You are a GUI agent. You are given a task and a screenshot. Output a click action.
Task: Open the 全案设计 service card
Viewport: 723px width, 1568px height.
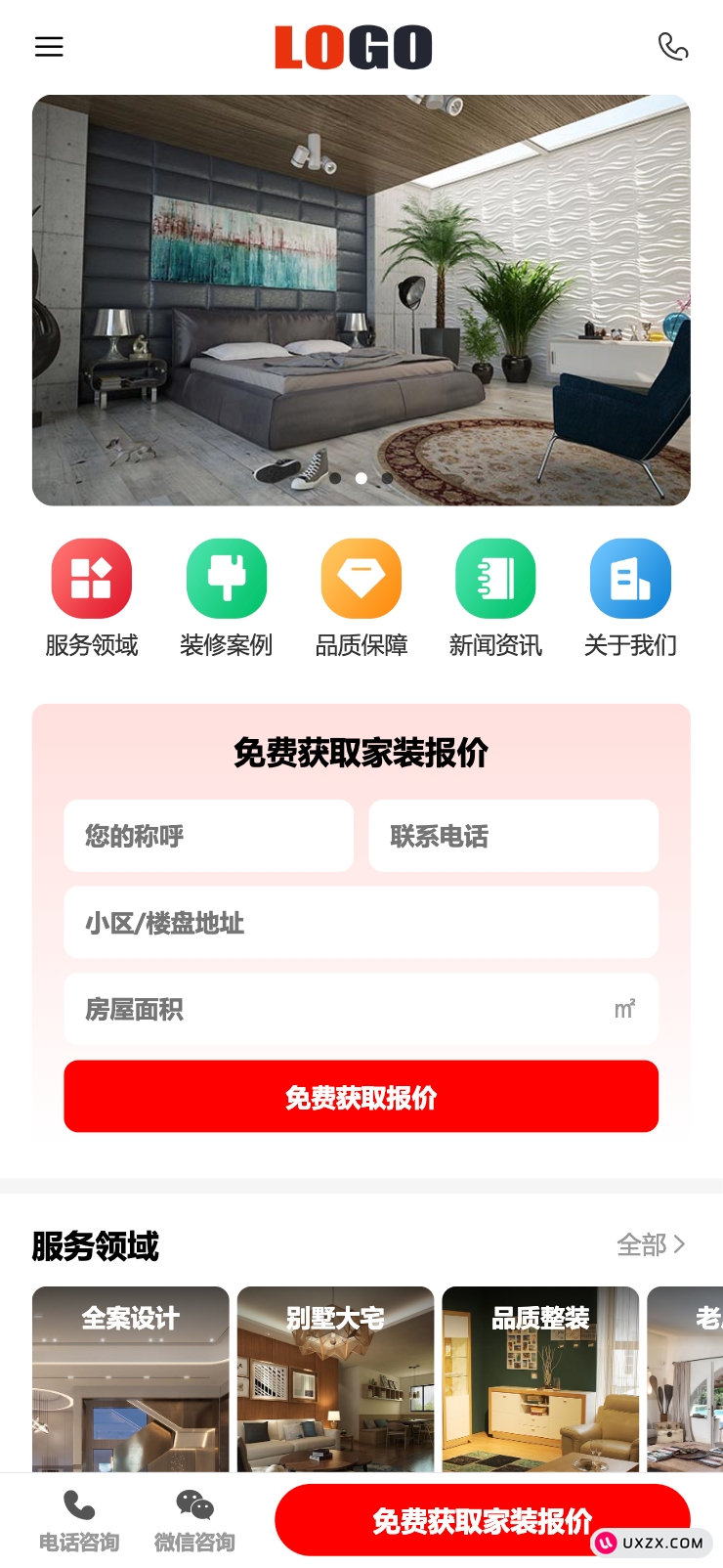click(x=131, y=1378)
